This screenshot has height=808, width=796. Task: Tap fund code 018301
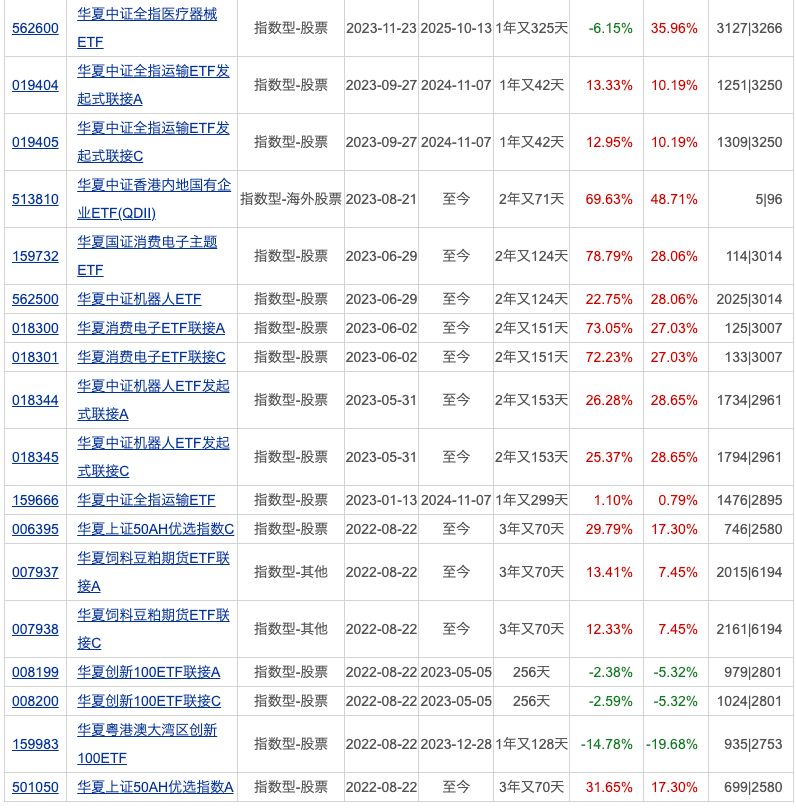point(35,357)
